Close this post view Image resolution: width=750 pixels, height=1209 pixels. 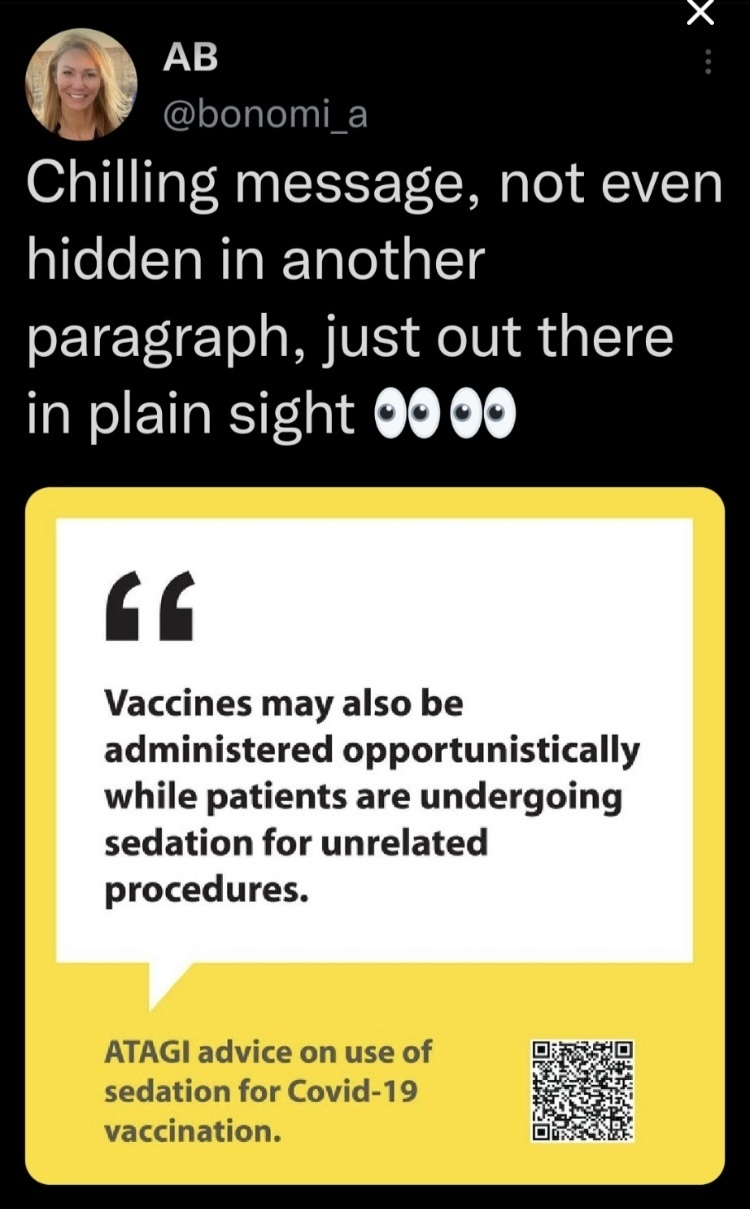coord(702,12)
